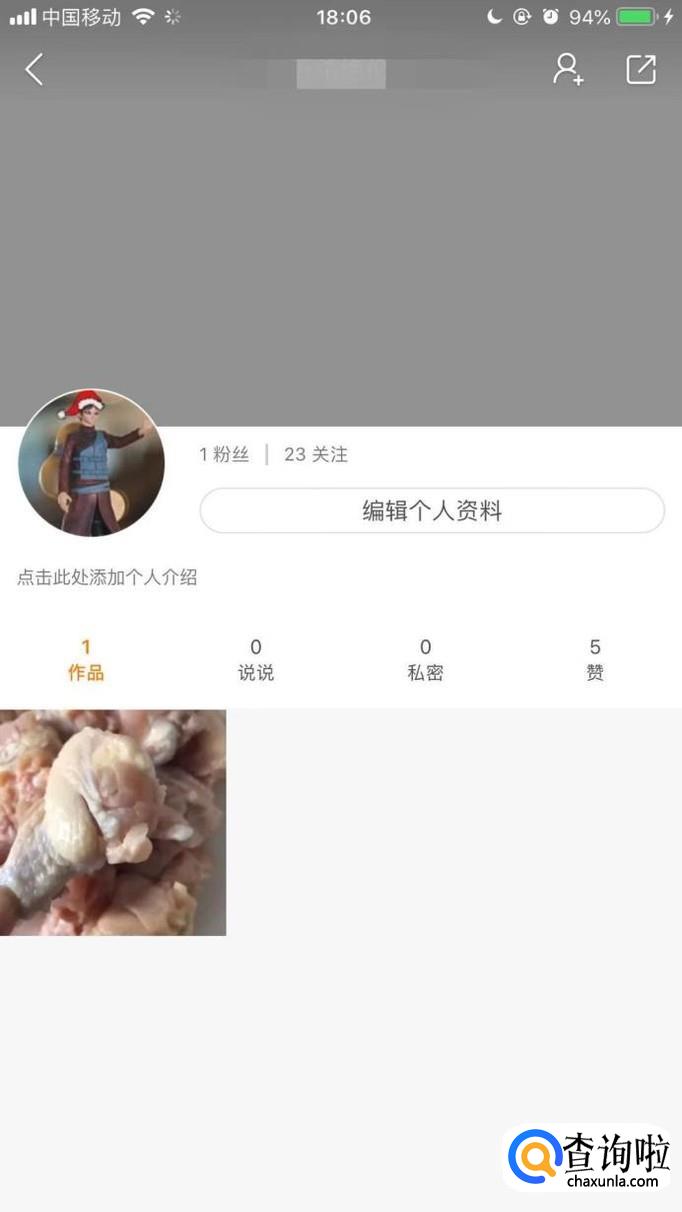682x1212 pixels.
Task: Switch to the 私密 tab
Action: (425, 660)
